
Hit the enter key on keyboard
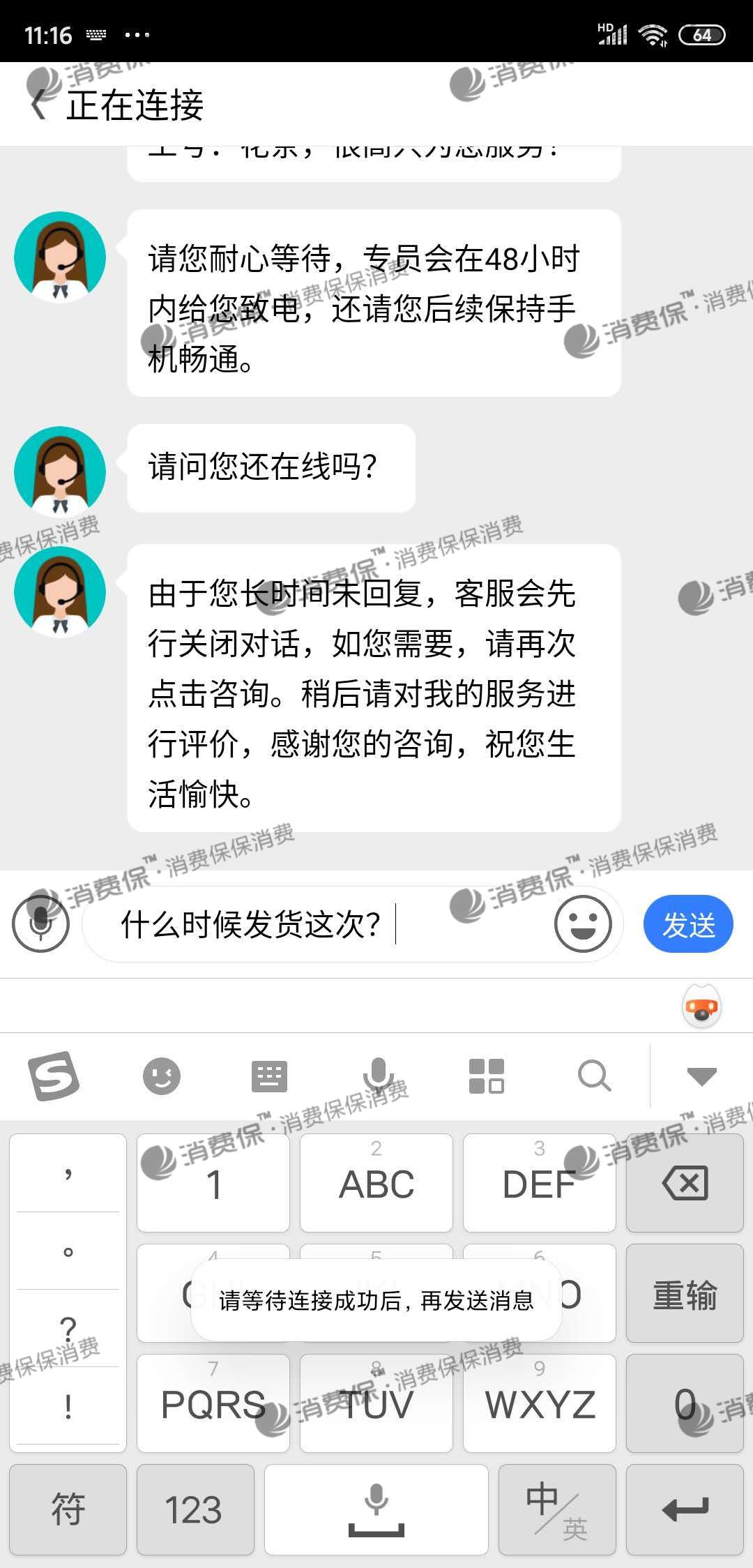point(685,1509)
